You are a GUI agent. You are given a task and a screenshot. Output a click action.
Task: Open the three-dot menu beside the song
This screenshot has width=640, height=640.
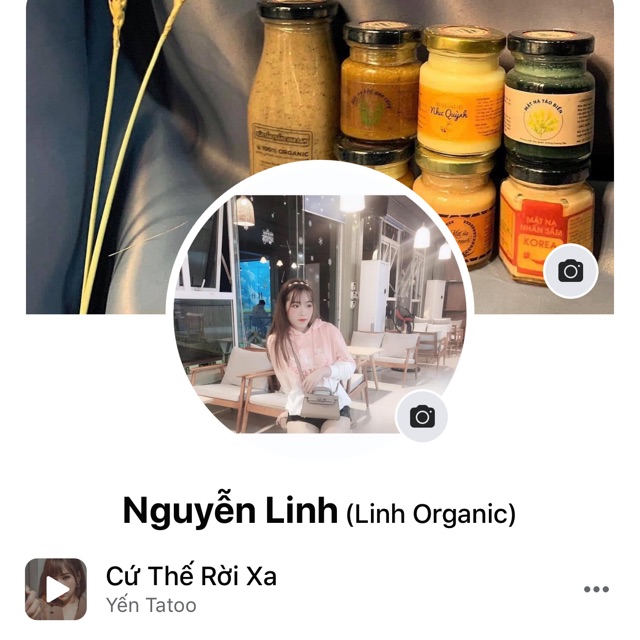[x=596, y=589]
